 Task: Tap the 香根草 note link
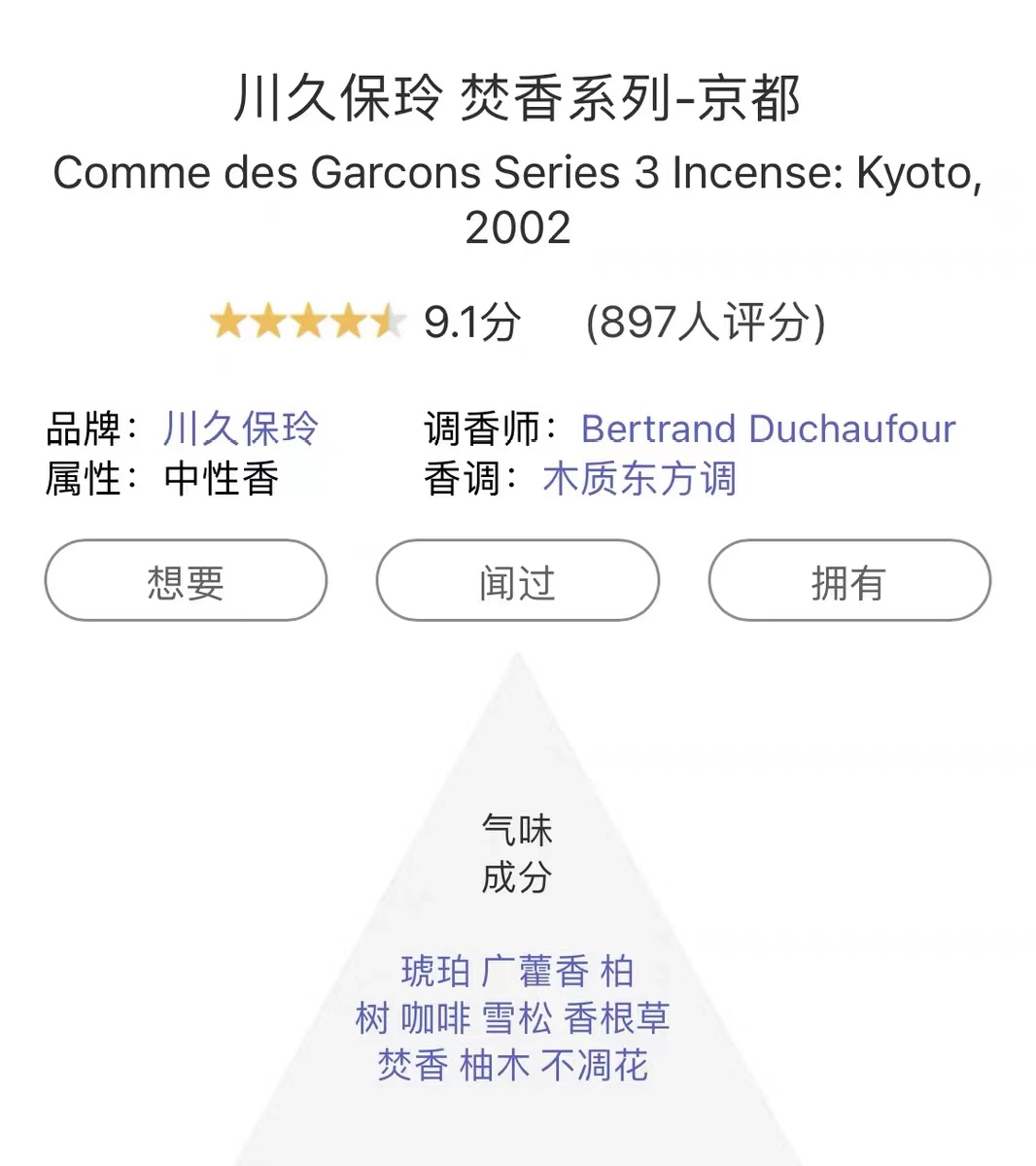[617, 1018]
